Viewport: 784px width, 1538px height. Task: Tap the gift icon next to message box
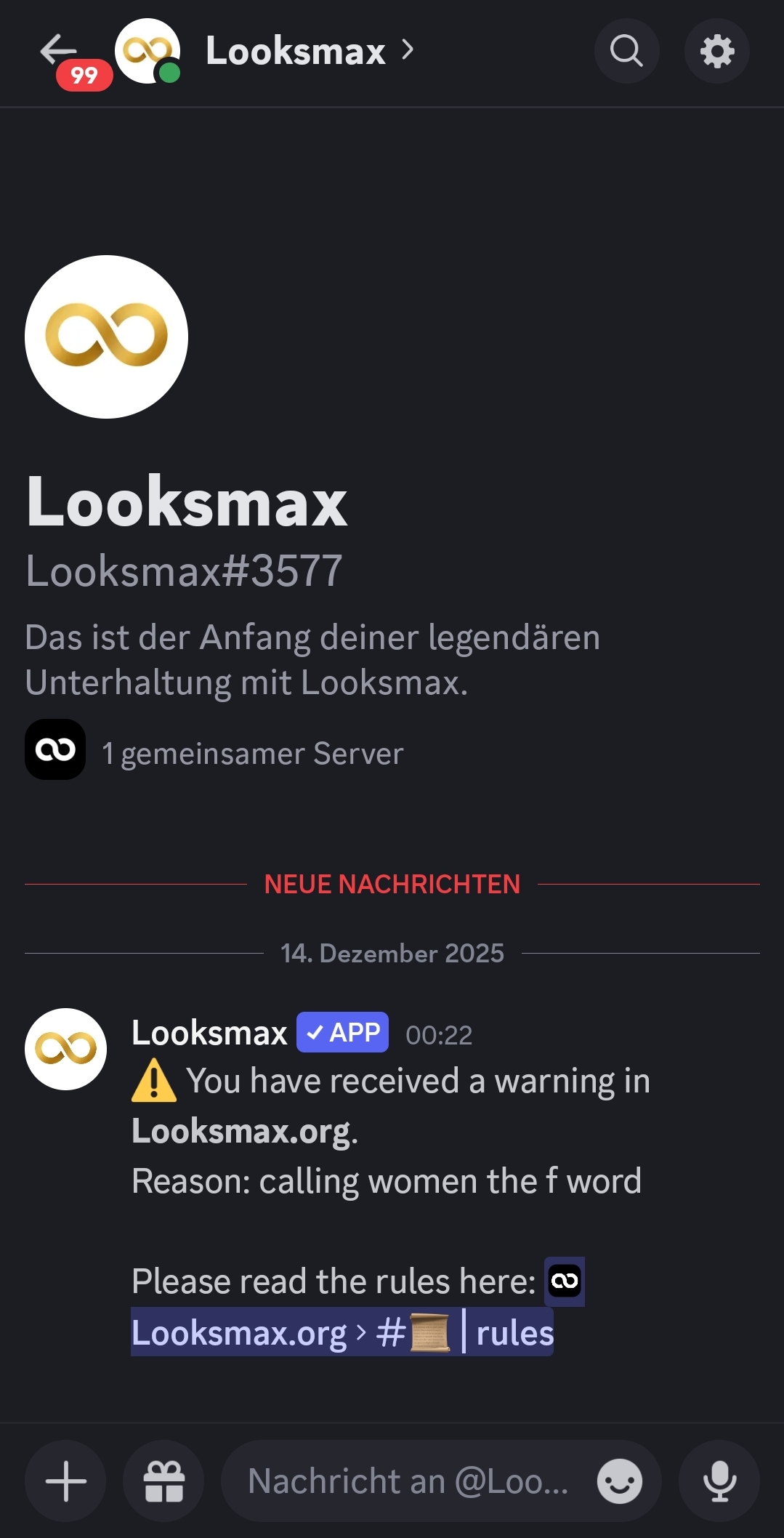pos(163,1481)
